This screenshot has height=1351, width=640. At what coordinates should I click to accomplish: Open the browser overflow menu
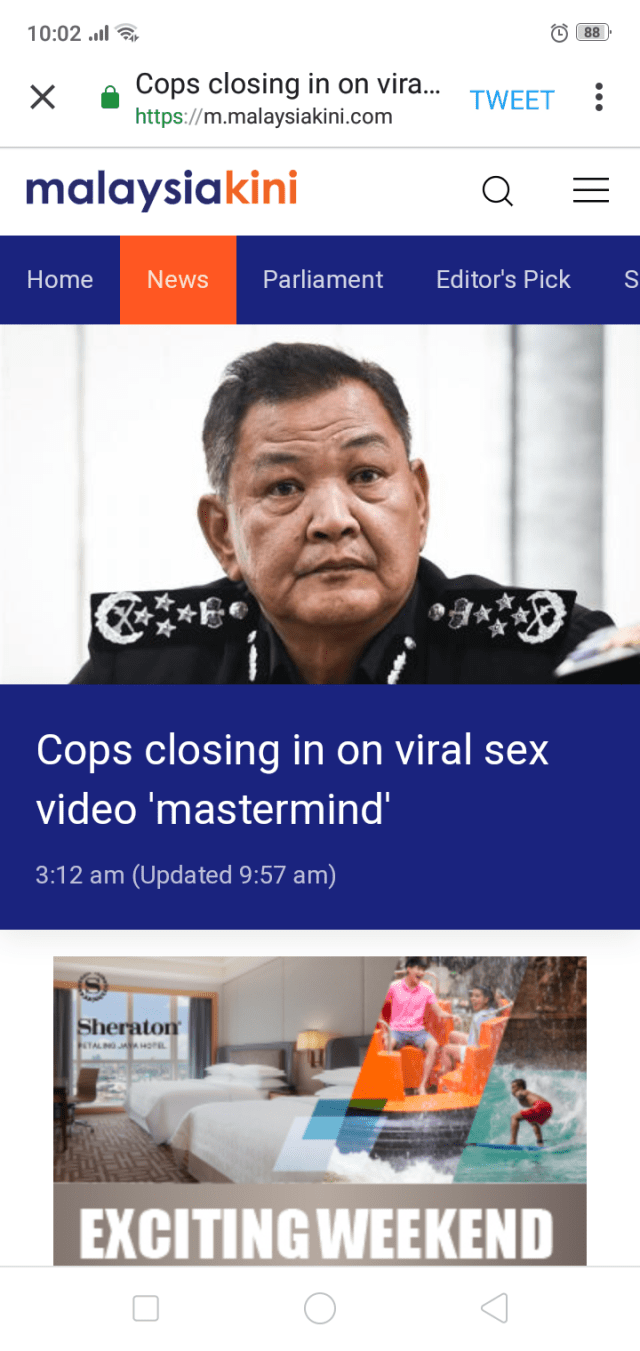tap(598, 97)
